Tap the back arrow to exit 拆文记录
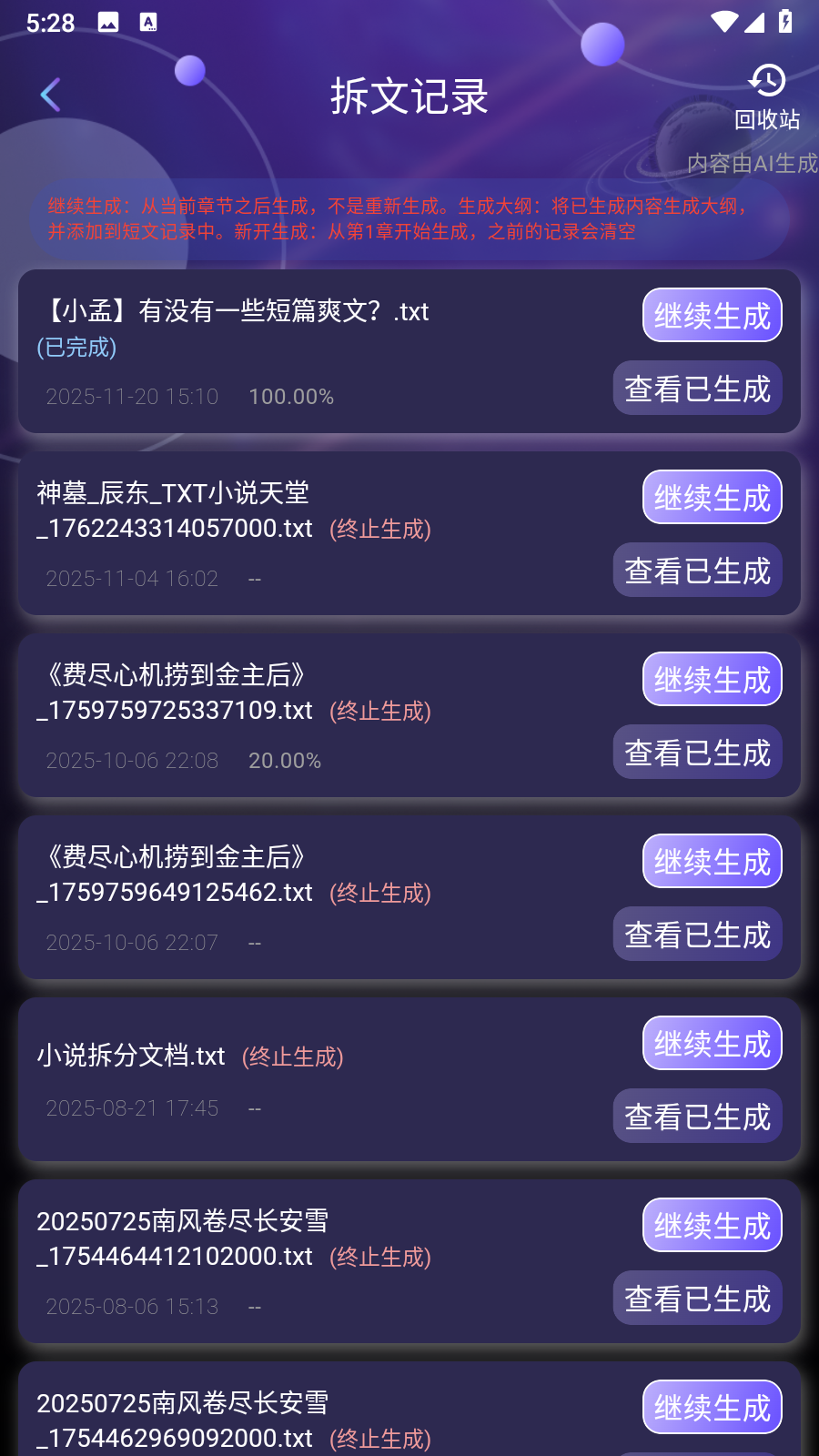Screen dimensions: 819x1456 (x=50, y=94)
